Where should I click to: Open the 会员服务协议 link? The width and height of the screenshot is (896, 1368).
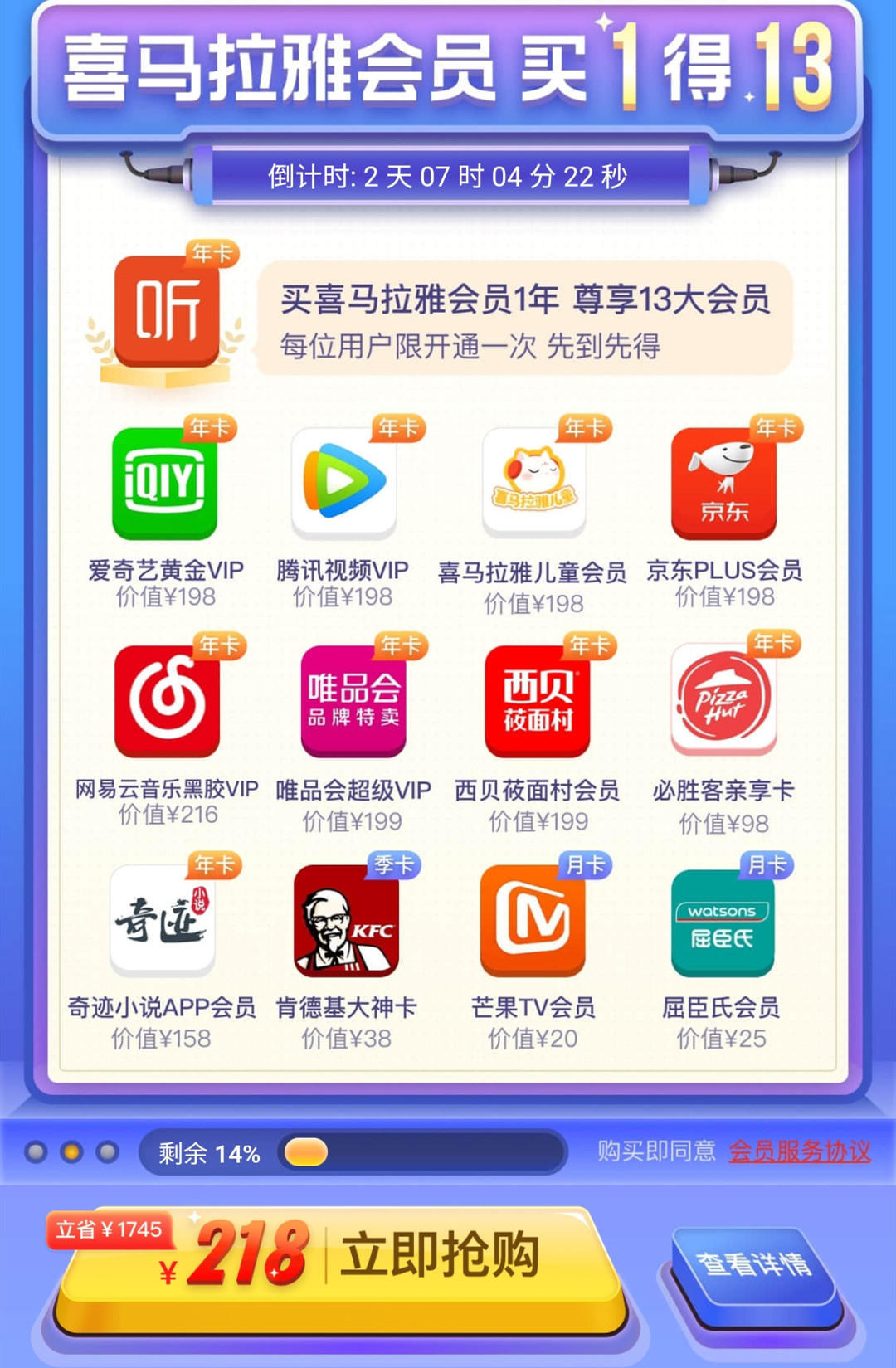pos(800,1151)
